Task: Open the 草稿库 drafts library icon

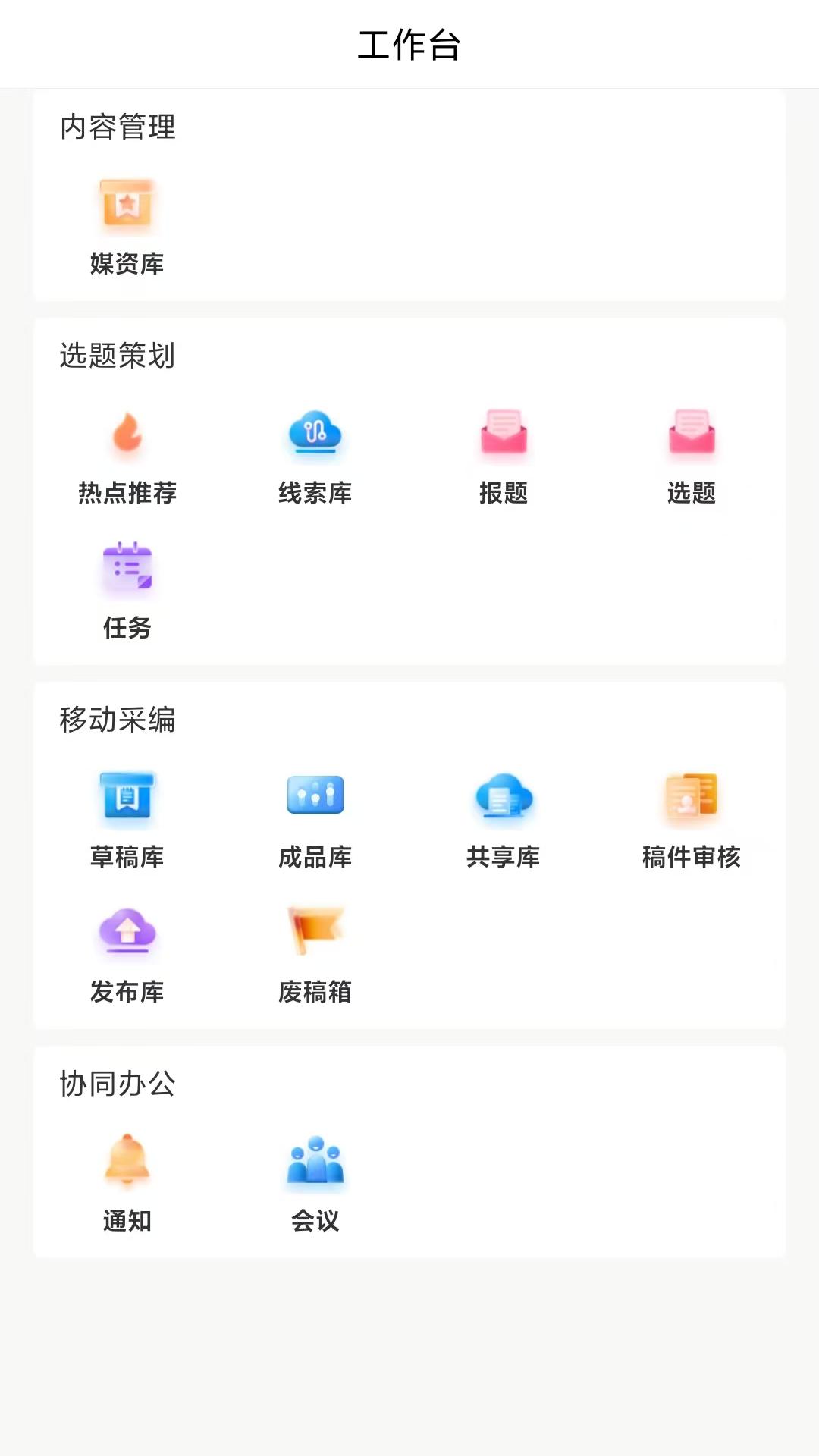Action: tap(127, 798)
